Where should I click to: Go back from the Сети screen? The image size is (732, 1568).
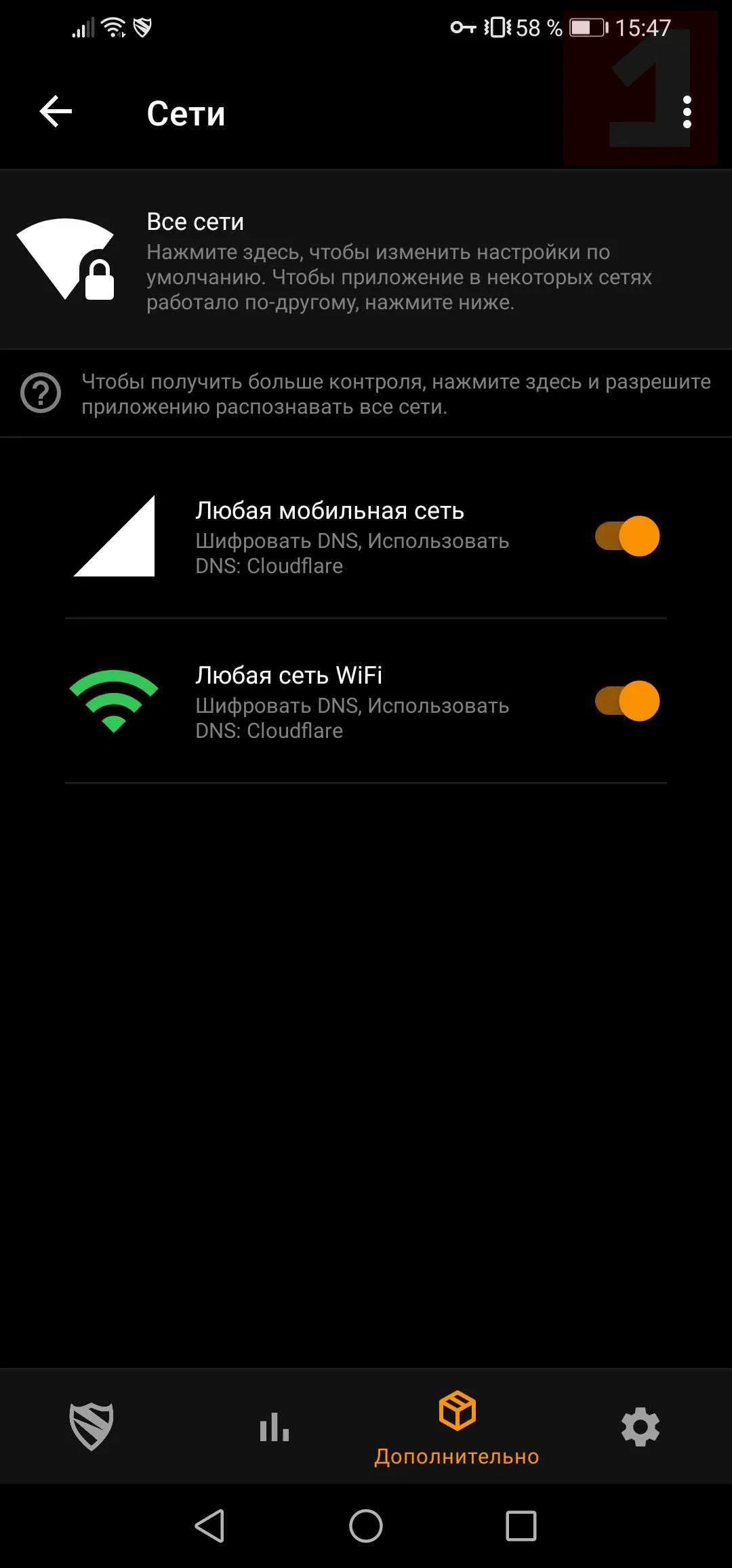coord(56,112)
